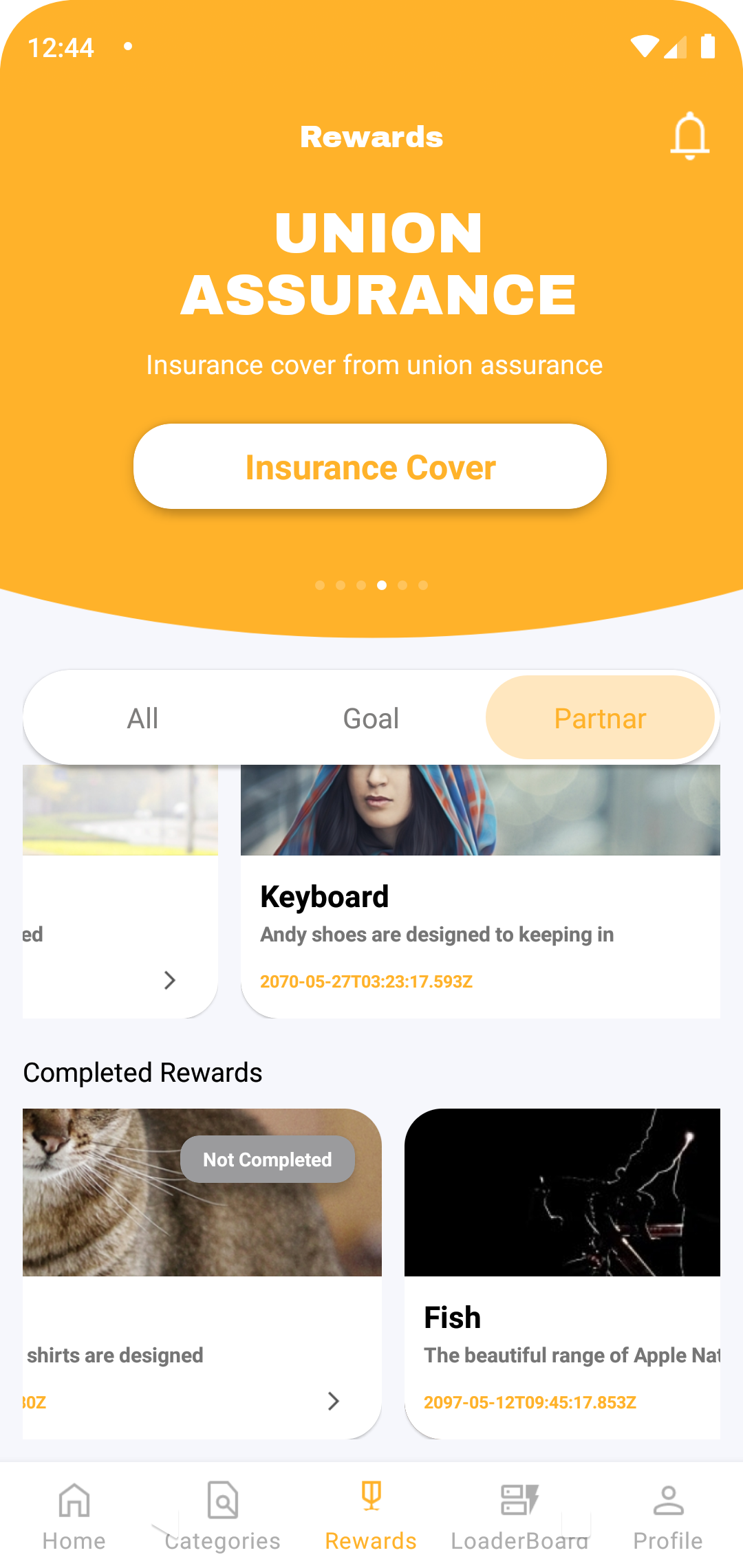The width and height of the screenshot is (743, 1568).
Task: Open the notifications bell
Action: tap(689, 136)
